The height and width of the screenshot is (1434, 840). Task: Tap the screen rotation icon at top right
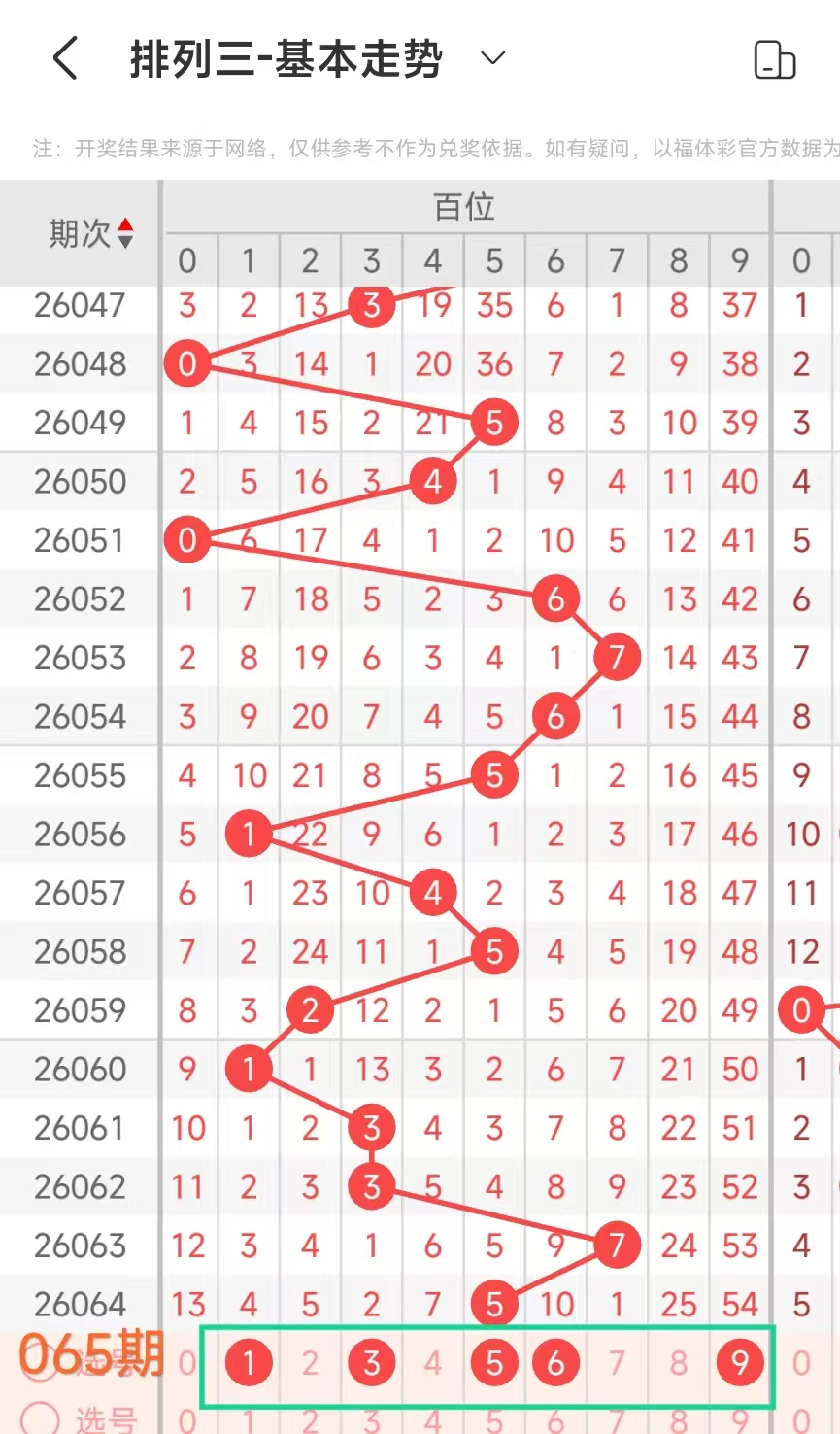pos(774,60)
